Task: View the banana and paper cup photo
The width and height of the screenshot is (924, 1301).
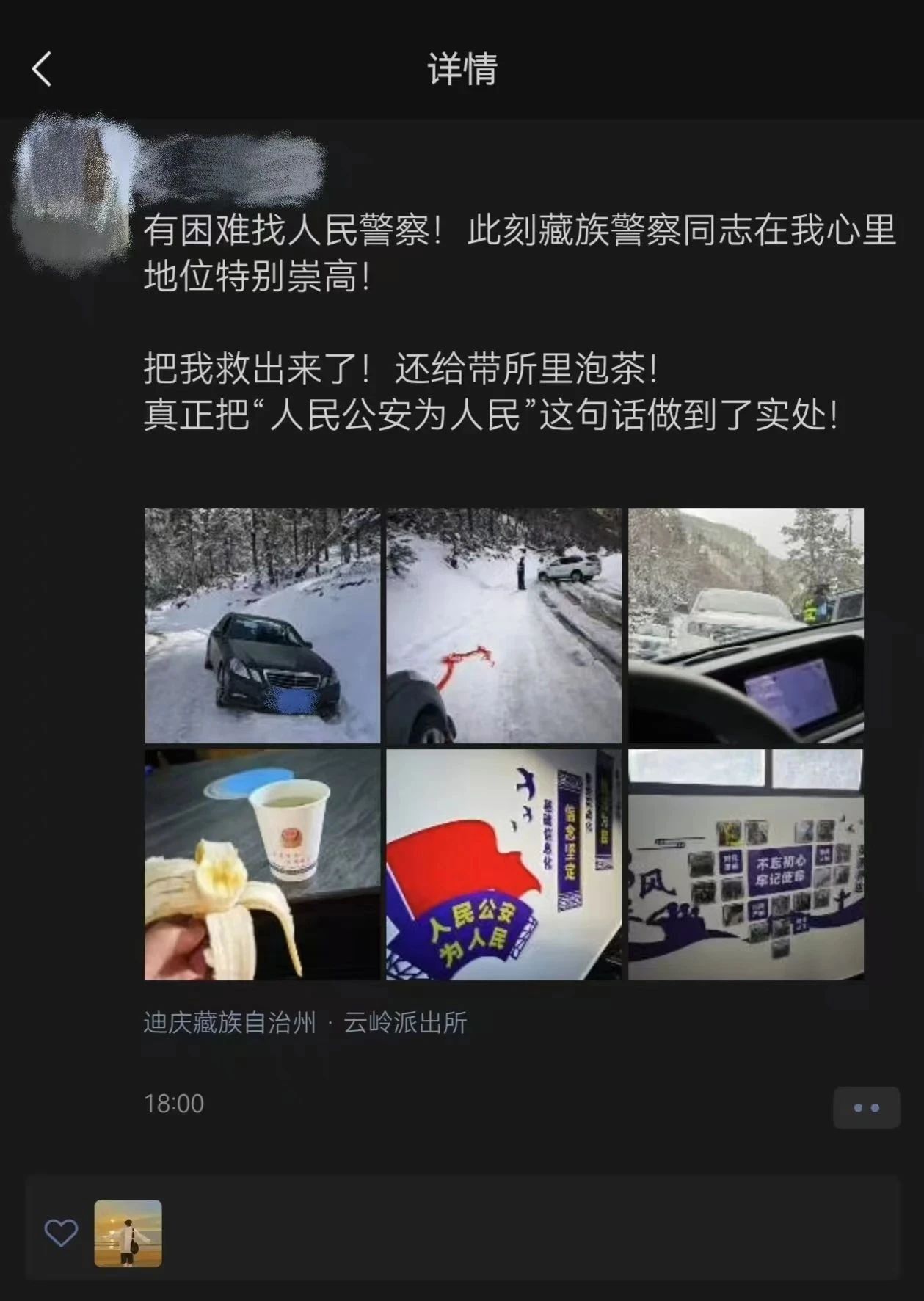Action: click(x=262, y=864)
